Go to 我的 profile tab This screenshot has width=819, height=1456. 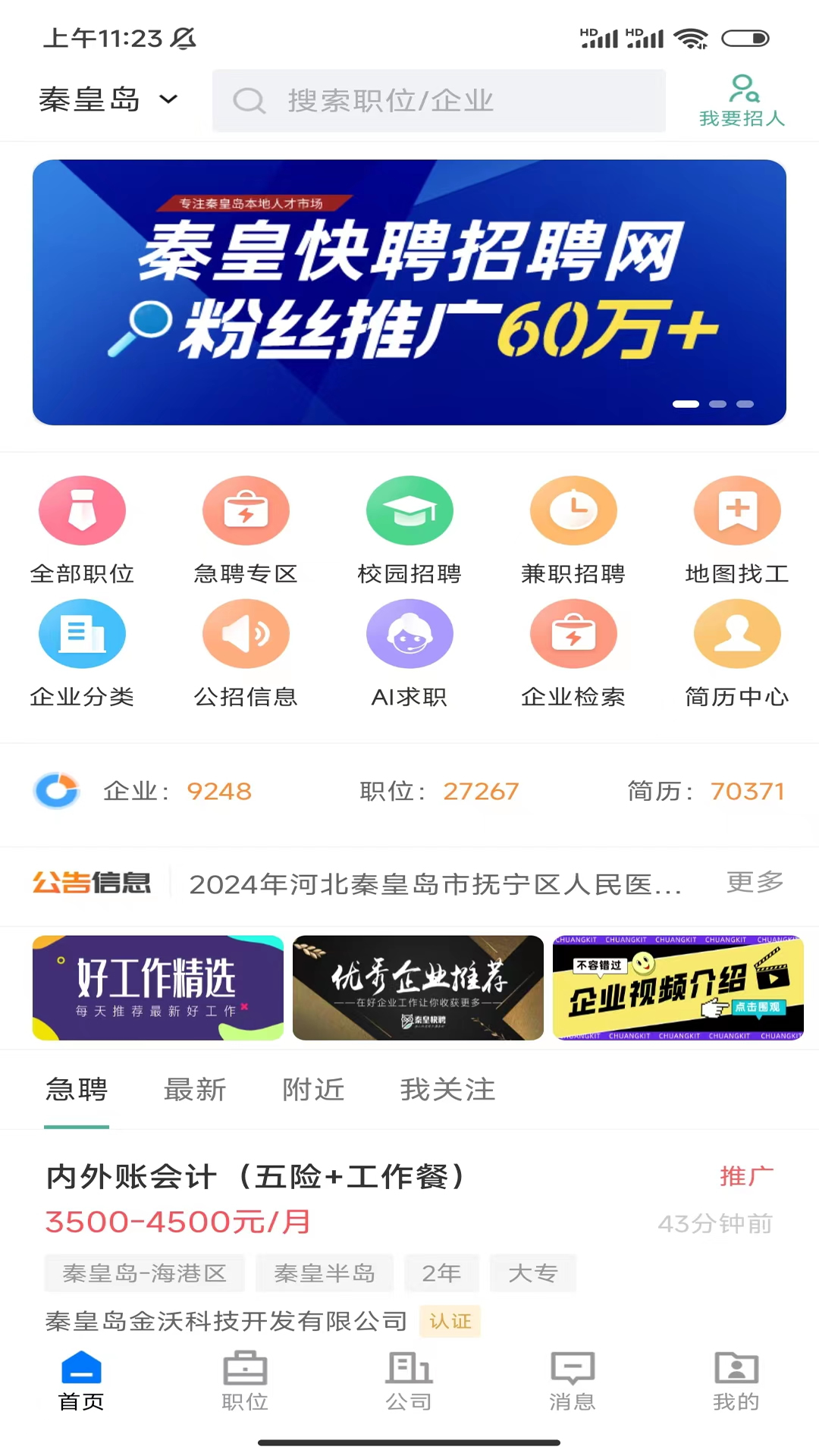pyautogui.click(x=736, y=1380)
